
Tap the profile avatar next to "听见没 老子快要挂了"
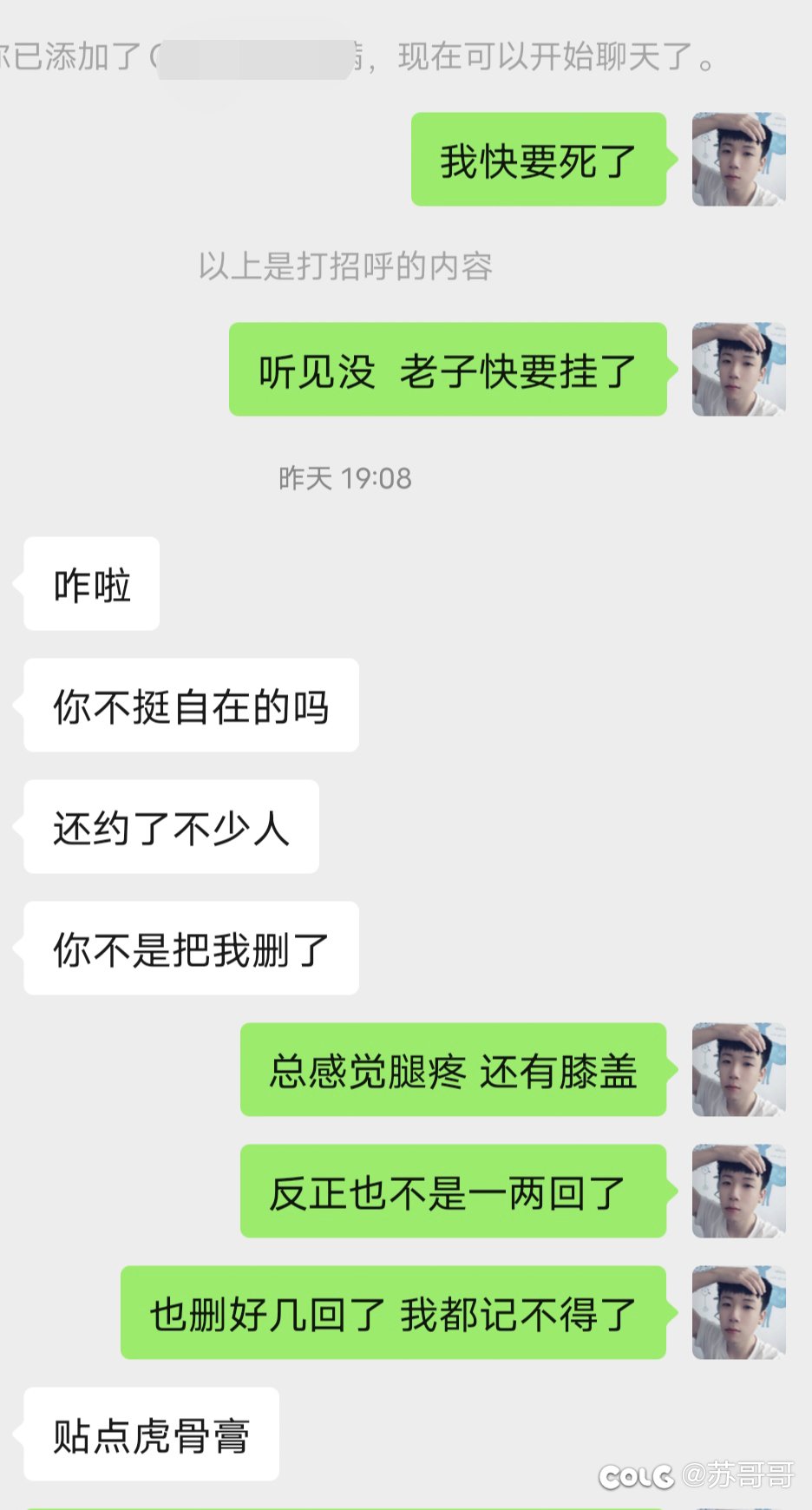tap(739, 369)
